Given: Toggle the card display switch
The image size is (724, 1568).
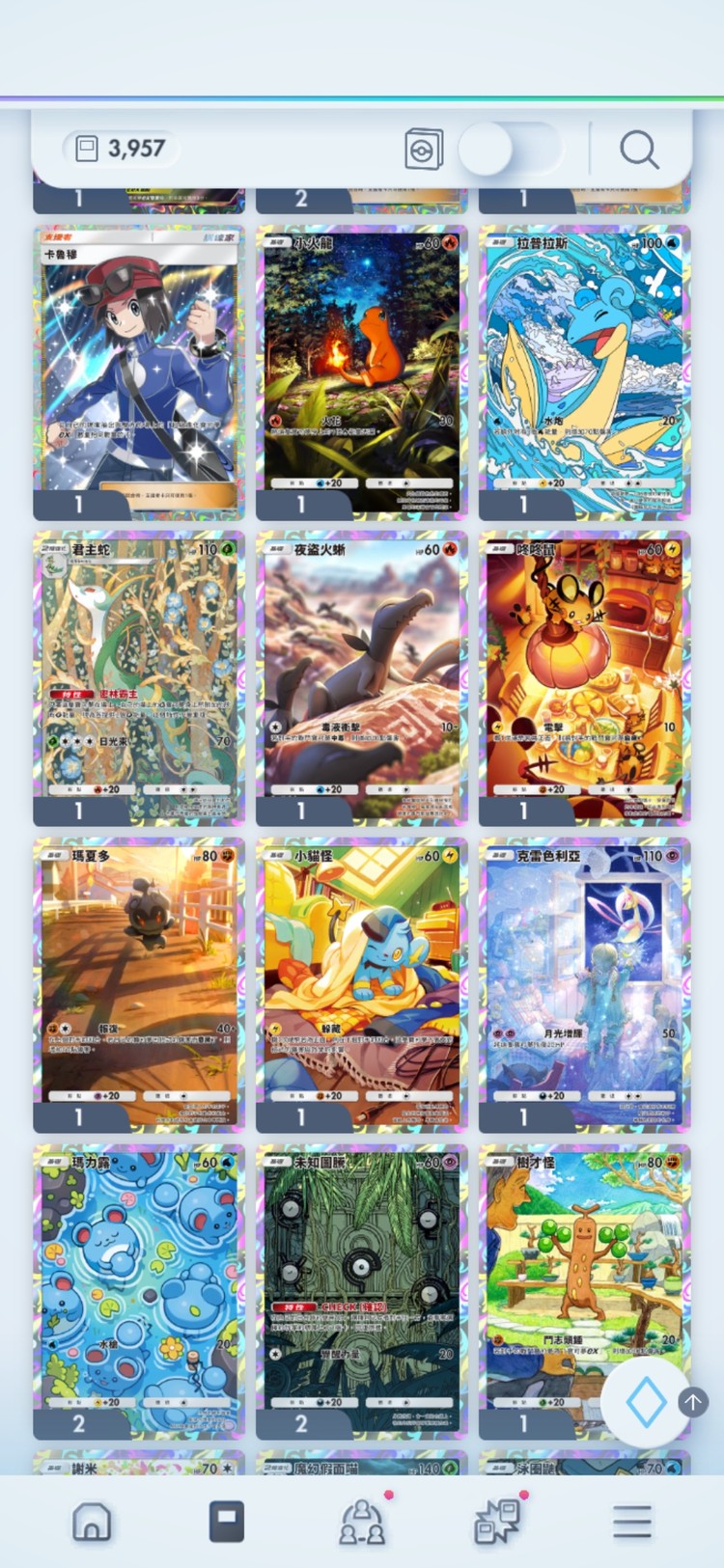Looking at the screenshot, I should [509, 150].
